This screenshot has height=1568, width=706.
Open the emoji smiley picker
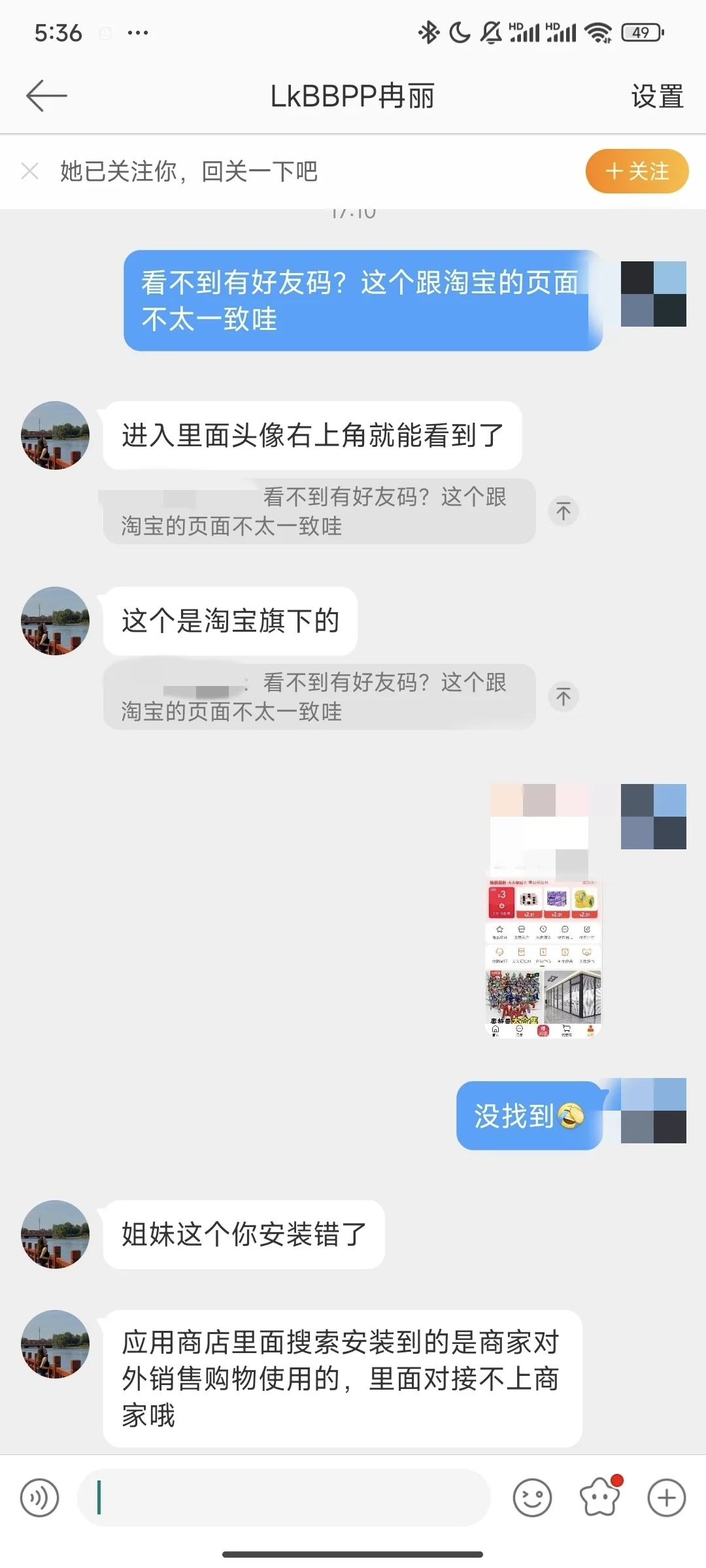coord(532,1497)
